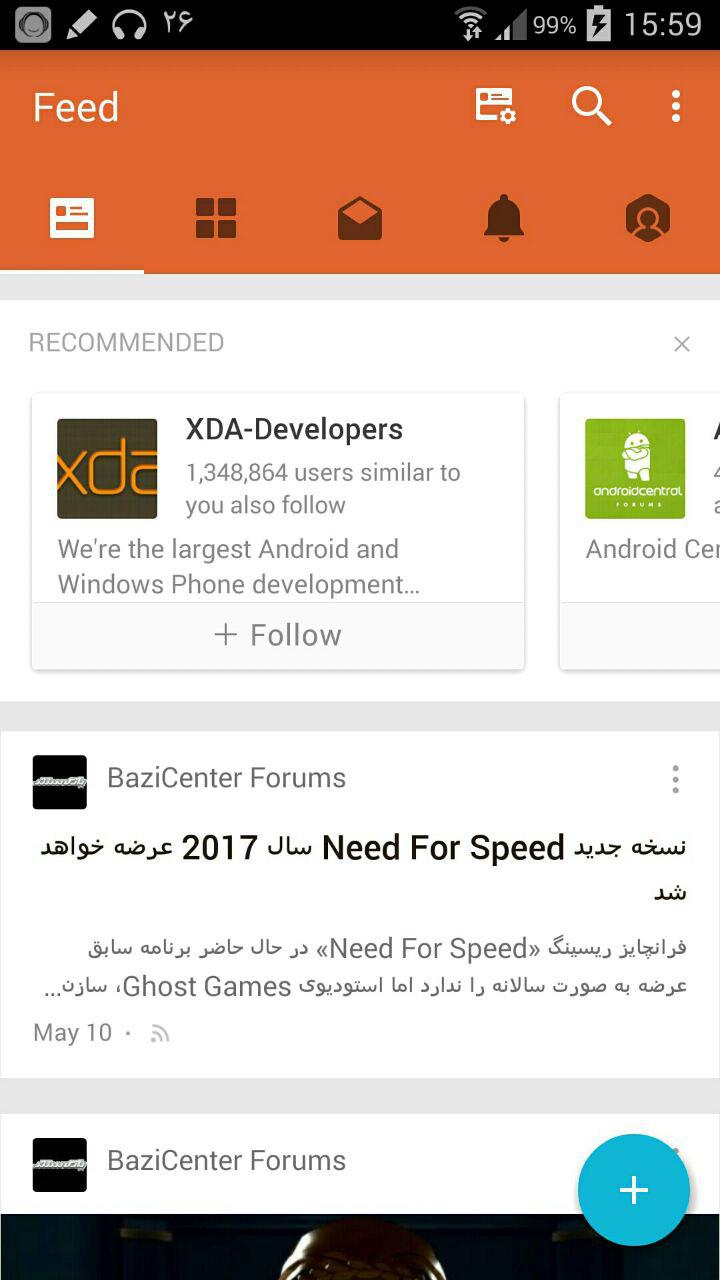The width and height of the screenshot is (720, 1280).
Task: Tap the Android Central green logo
Action: tap(635, 468)
